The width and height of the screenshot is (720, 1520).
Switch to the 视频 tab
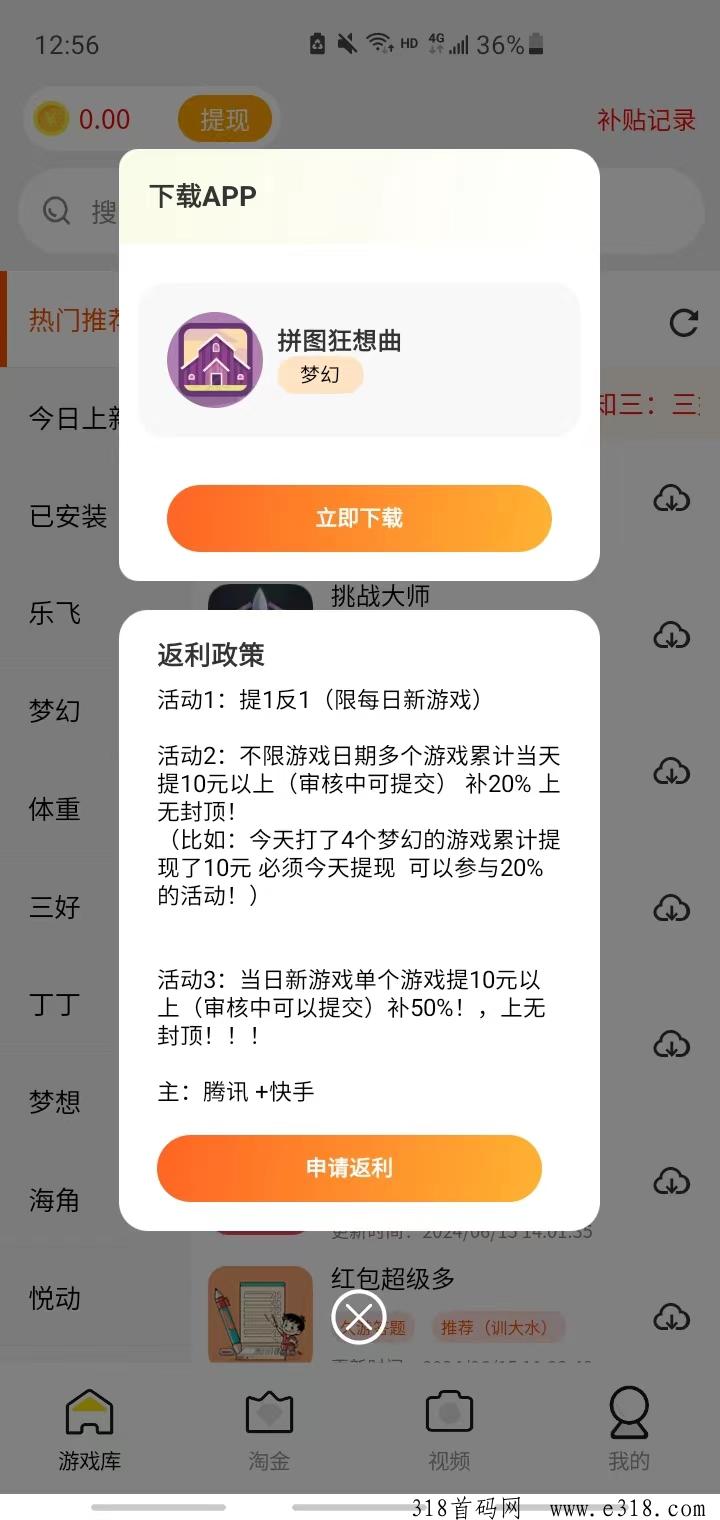point(449,1430)
